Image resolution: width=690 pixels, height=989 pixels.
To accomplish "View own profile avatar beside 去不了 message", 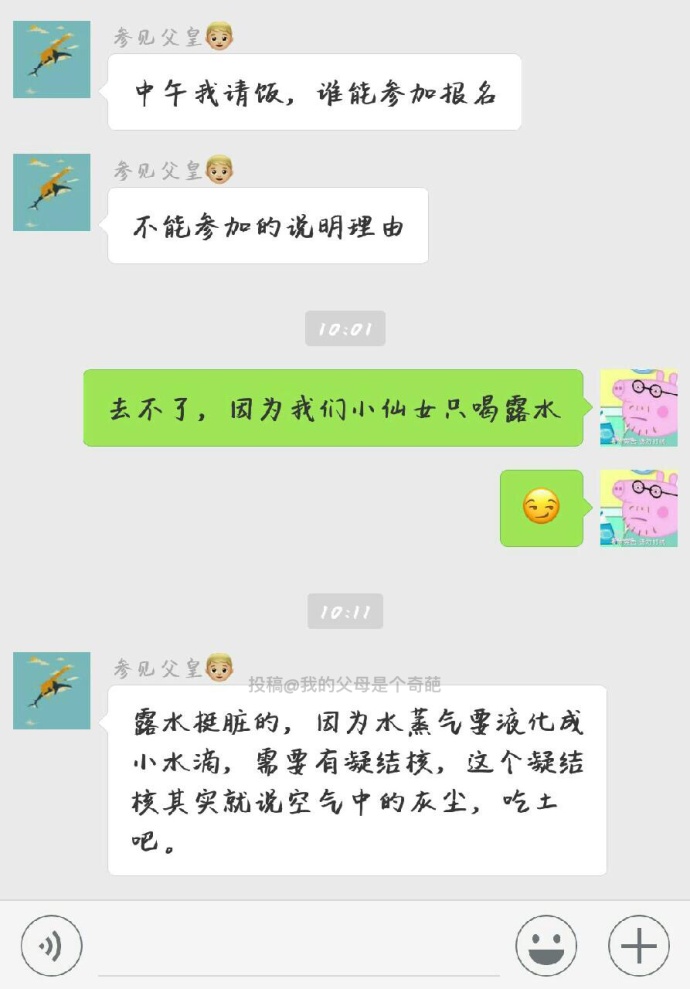I will (x=638, y=408).
